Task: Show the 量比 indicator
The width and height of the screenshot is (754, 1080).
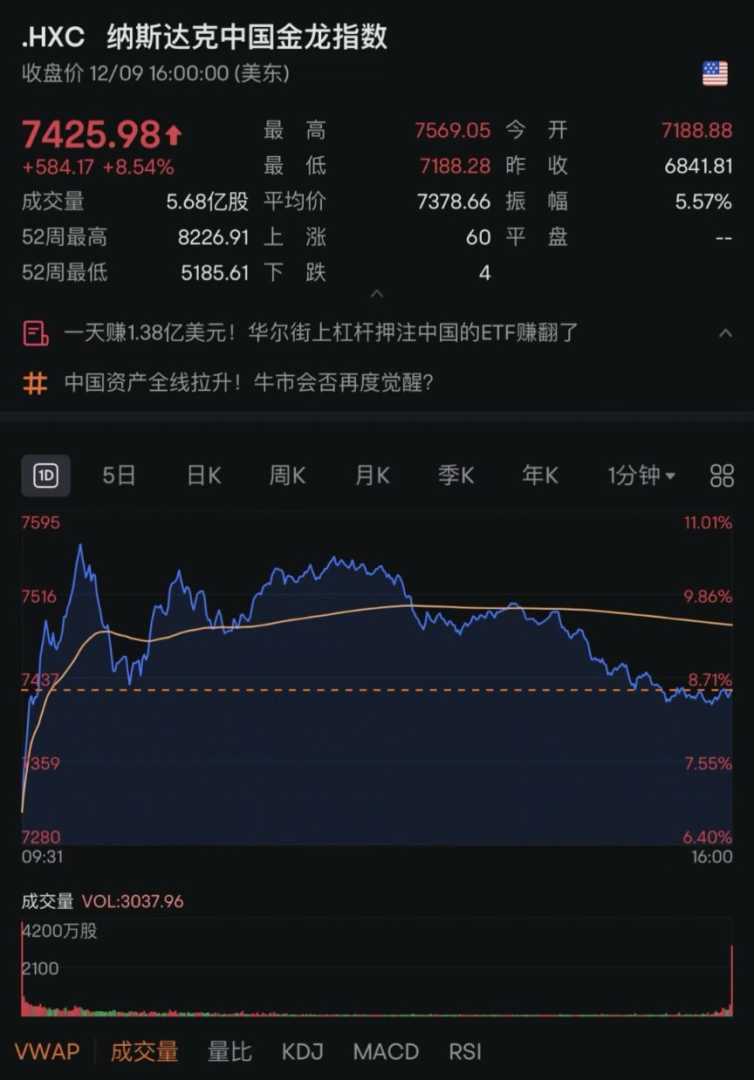Action: pyautogui.click(x=229, y=1051)
